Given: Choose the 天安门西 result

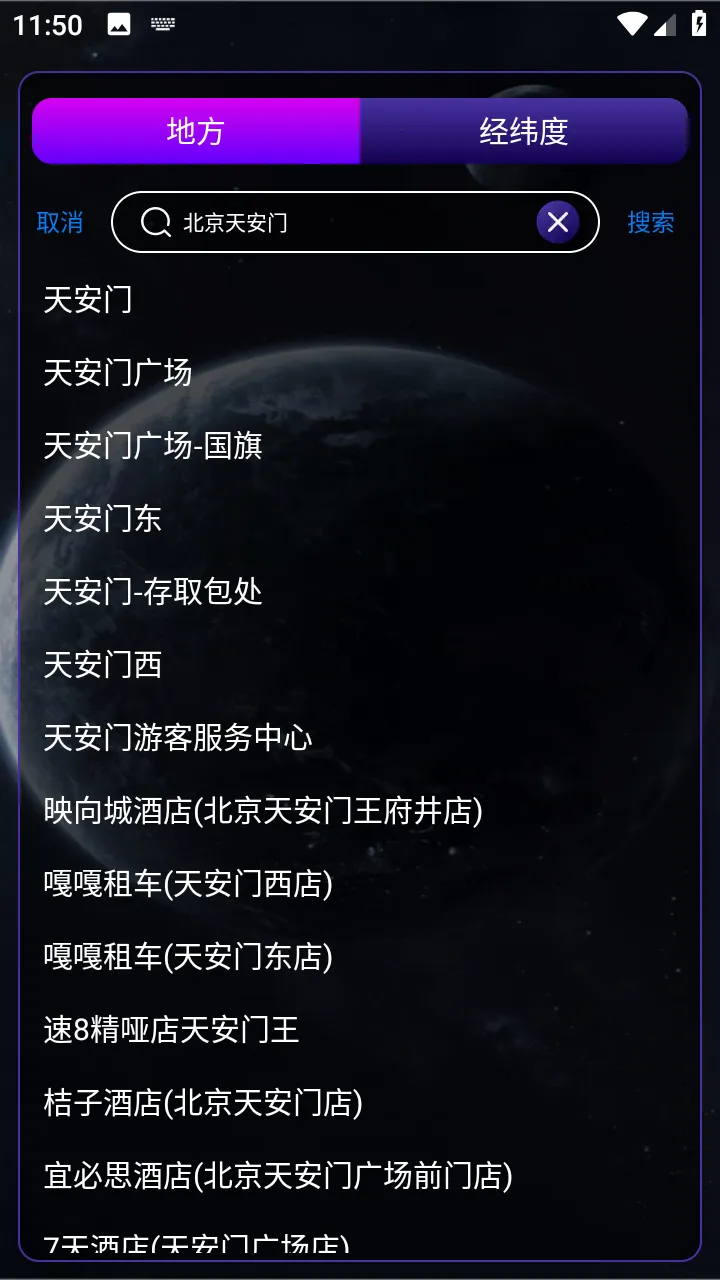Looking at the screenshot, I should coord(103,665).
